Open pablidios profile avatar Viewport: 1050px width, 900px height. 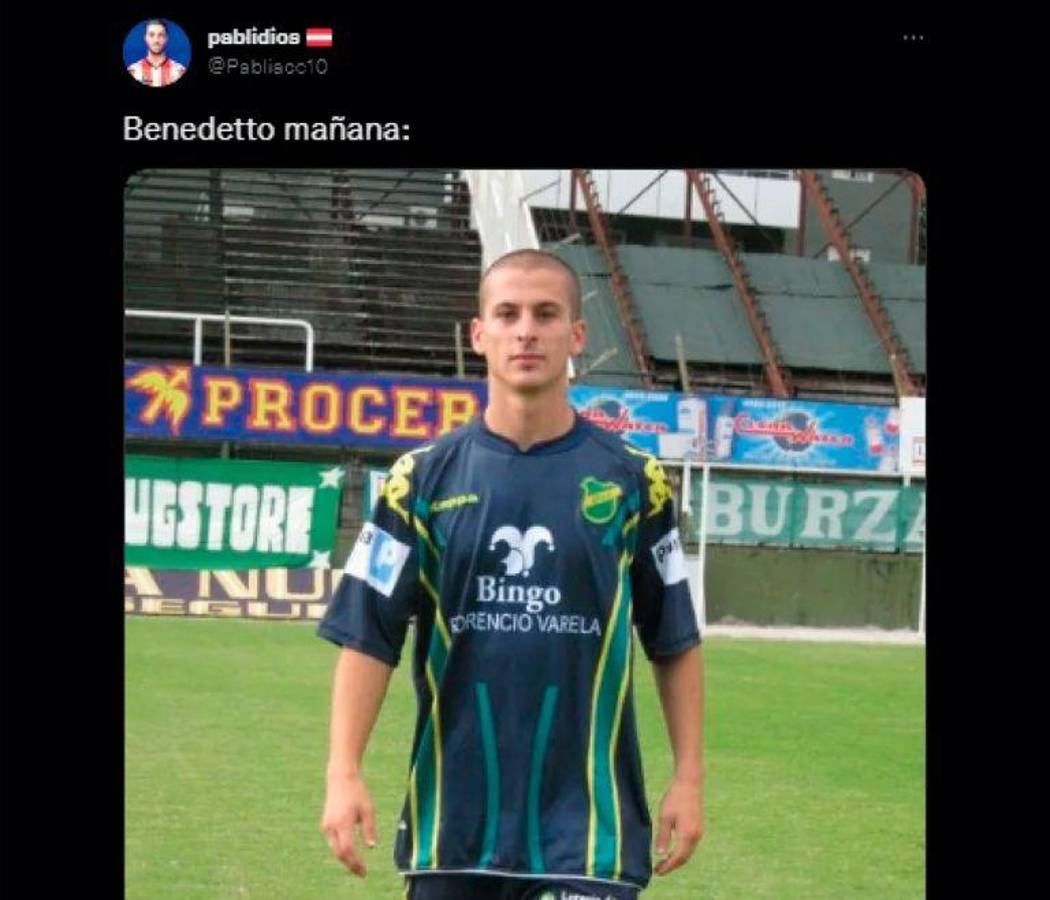pyautogui.click(x=157, y=53)
